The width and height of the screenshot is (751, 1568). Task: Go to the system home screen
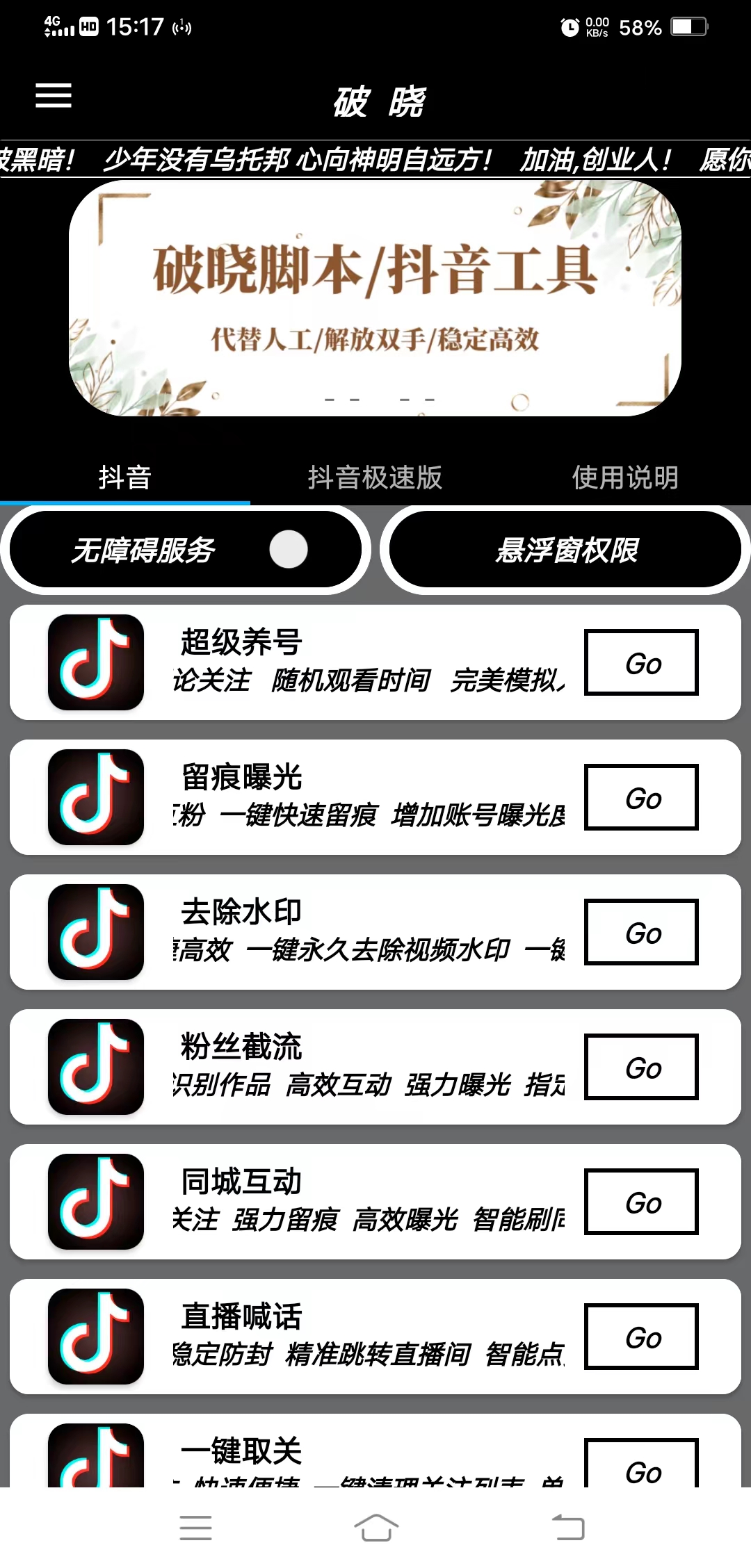point(375,1528)
